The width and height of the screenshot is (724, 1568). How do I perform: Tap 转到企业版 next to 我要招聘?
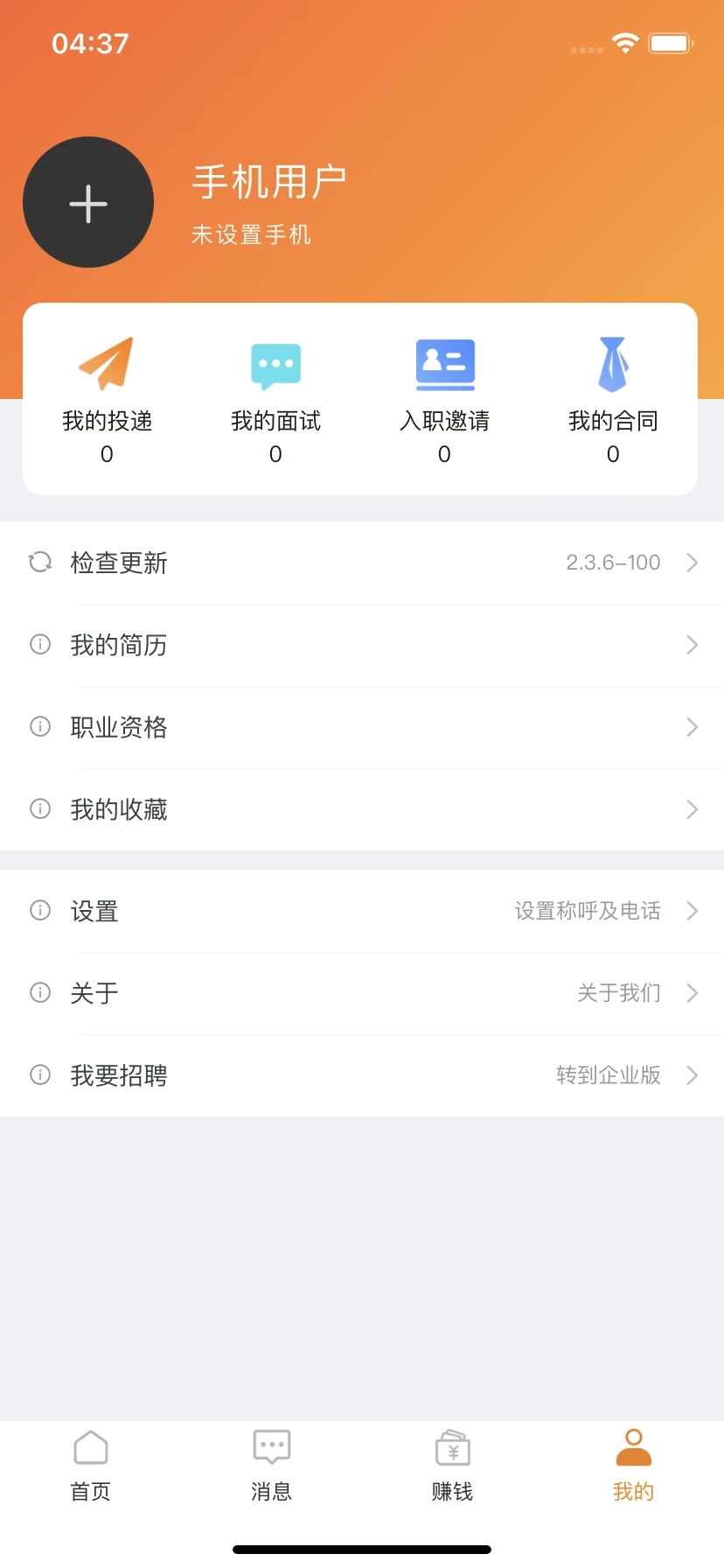click(x=608, y=1075)
